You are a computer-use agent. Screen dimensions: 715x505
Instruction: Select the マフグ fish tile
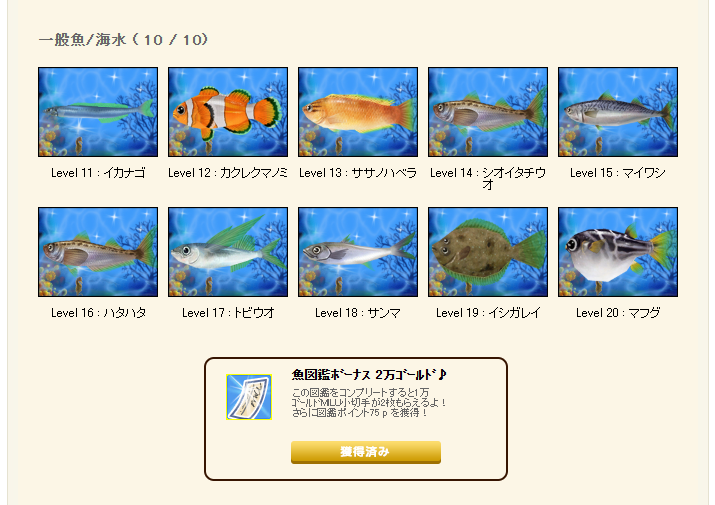click(618, 252)
